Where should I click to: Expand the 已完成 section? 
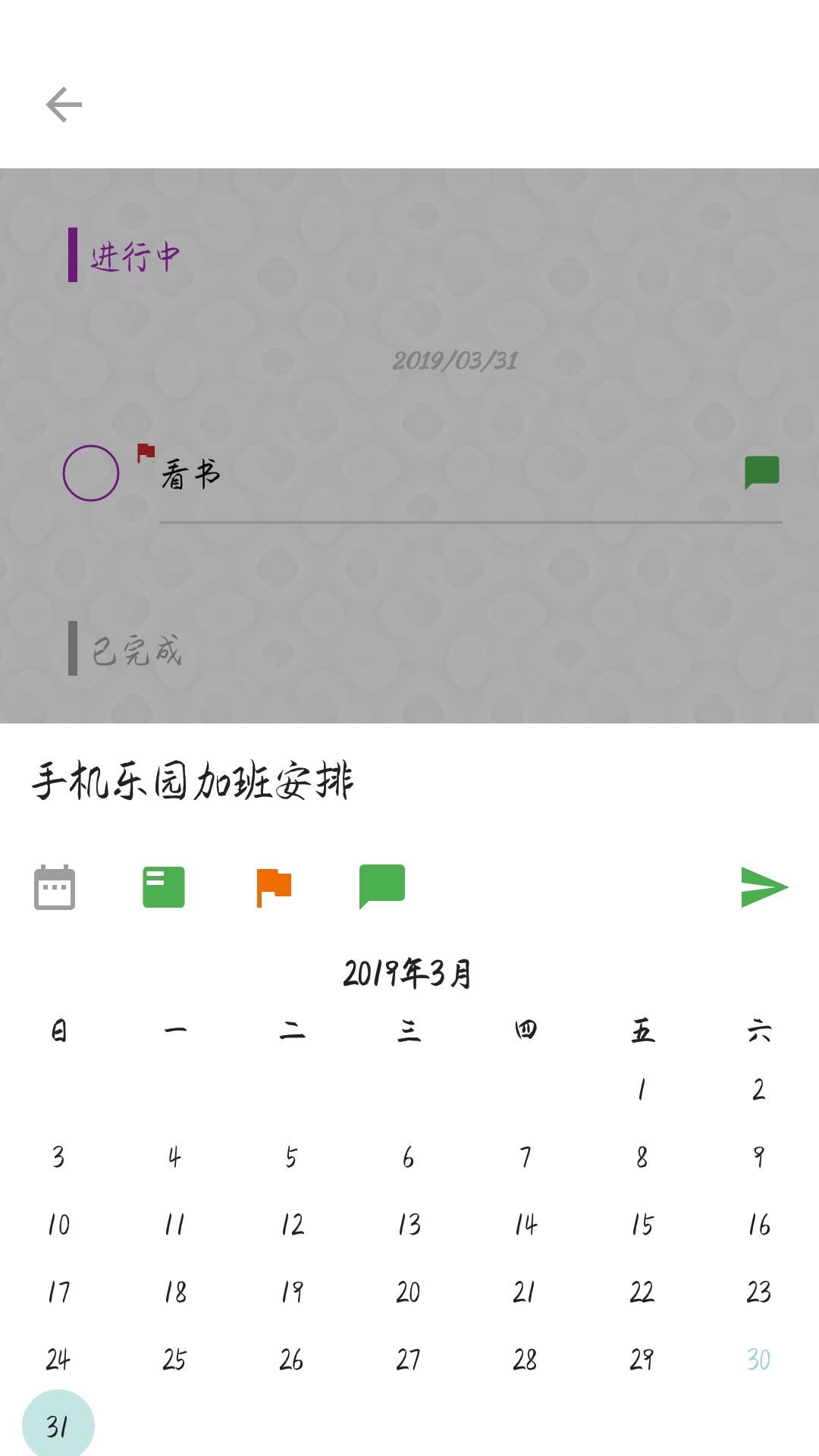[135, 648]
